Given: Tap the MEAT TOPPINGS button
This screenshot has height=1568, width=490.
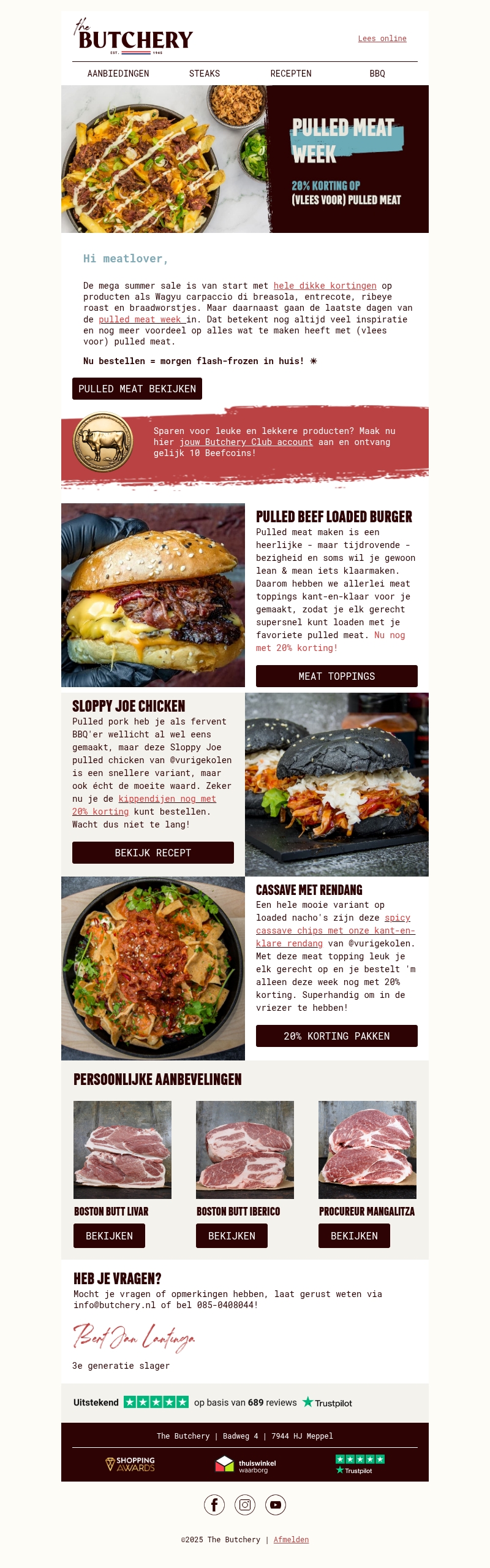Looking at the screenshot, I should point(336,676).
